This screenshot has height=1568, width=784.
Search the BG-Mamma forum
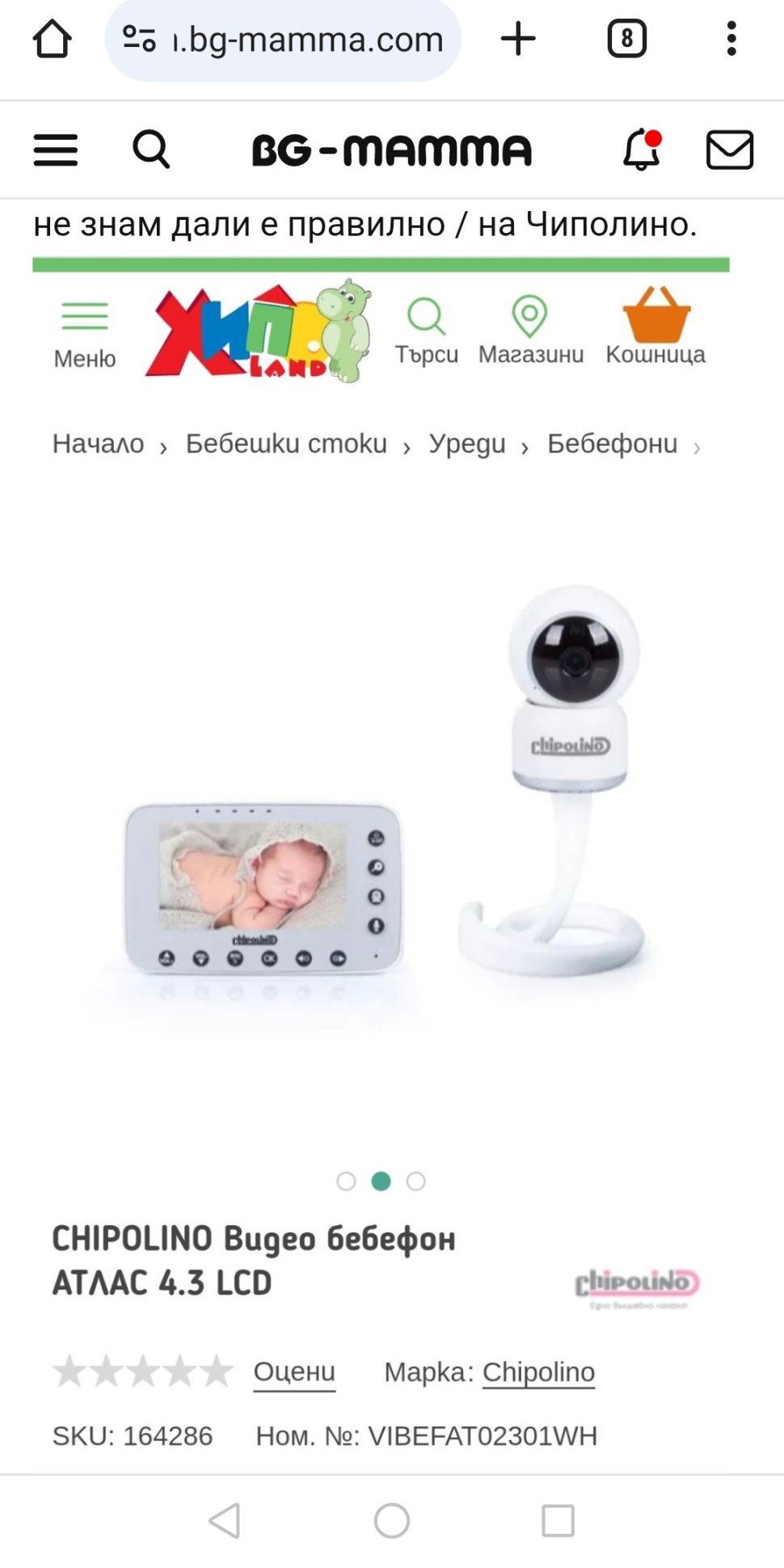pyautogui.click(x=151, y=150)
